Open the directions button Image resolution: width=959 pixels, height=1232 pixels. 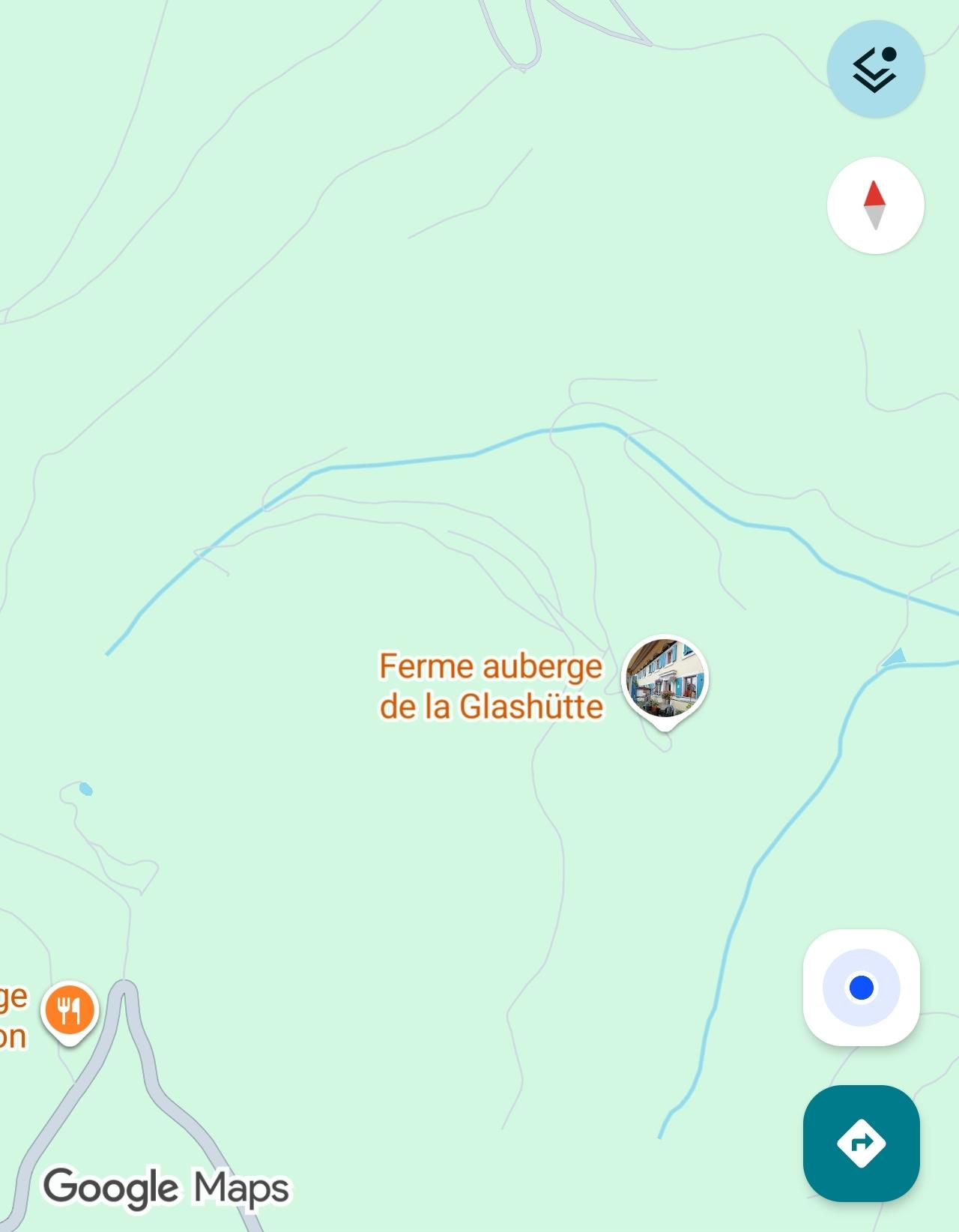pos(861,1143)
